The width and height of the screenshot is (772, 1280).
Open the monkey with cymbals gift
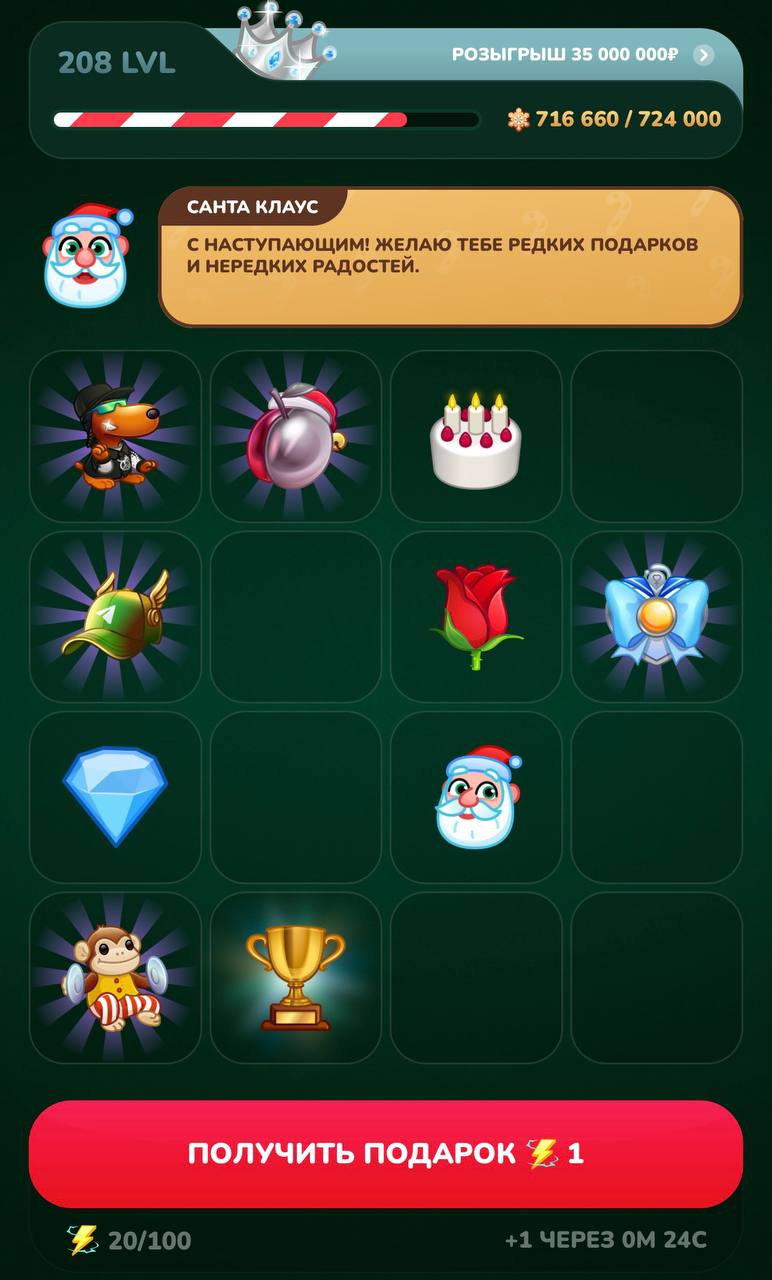[x=115, y=977]
